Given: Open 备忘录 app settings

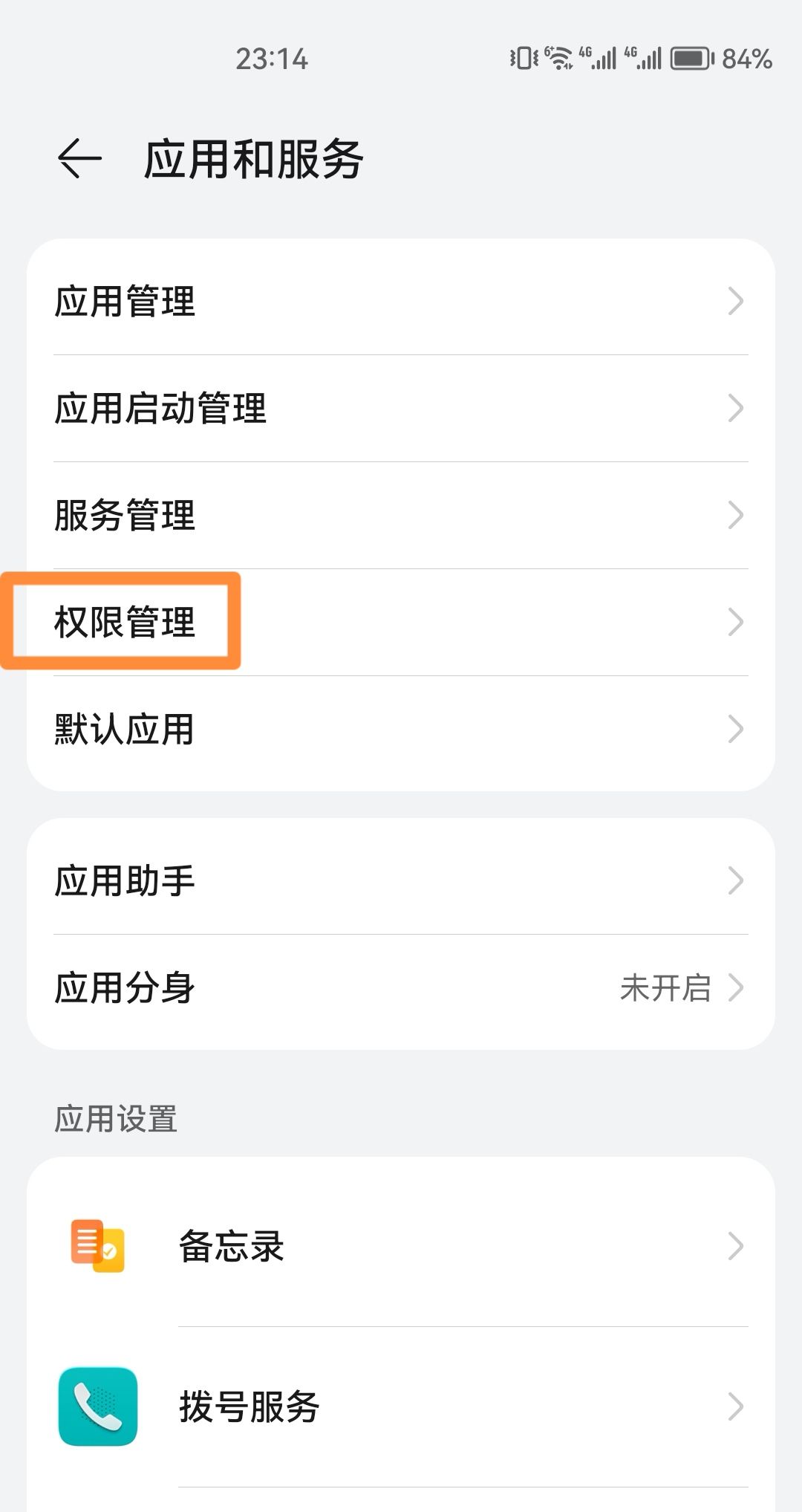Looking at the screenshot, I should click(401, 1247).
